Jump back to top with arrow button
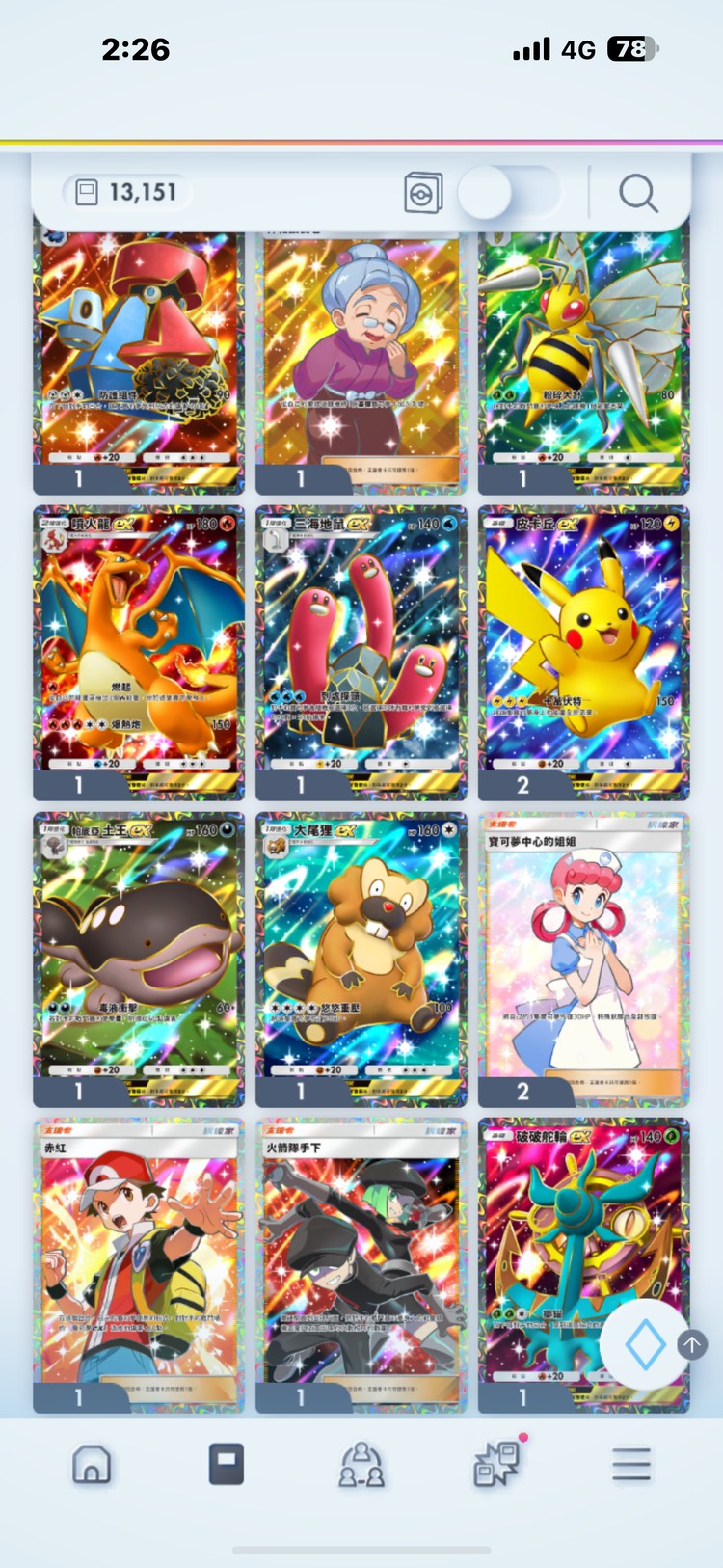Screen dimensions: 723x1568 pyautogui.click(x=692, y=1344)
